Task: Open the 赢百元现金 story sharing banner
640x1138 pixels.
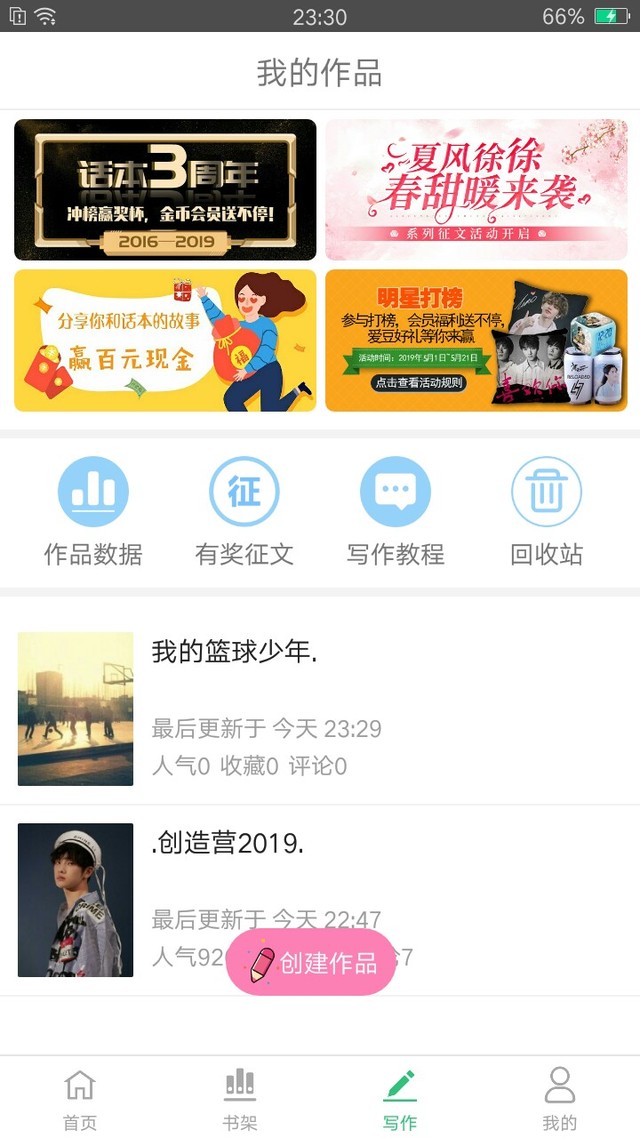Action: 165,340
